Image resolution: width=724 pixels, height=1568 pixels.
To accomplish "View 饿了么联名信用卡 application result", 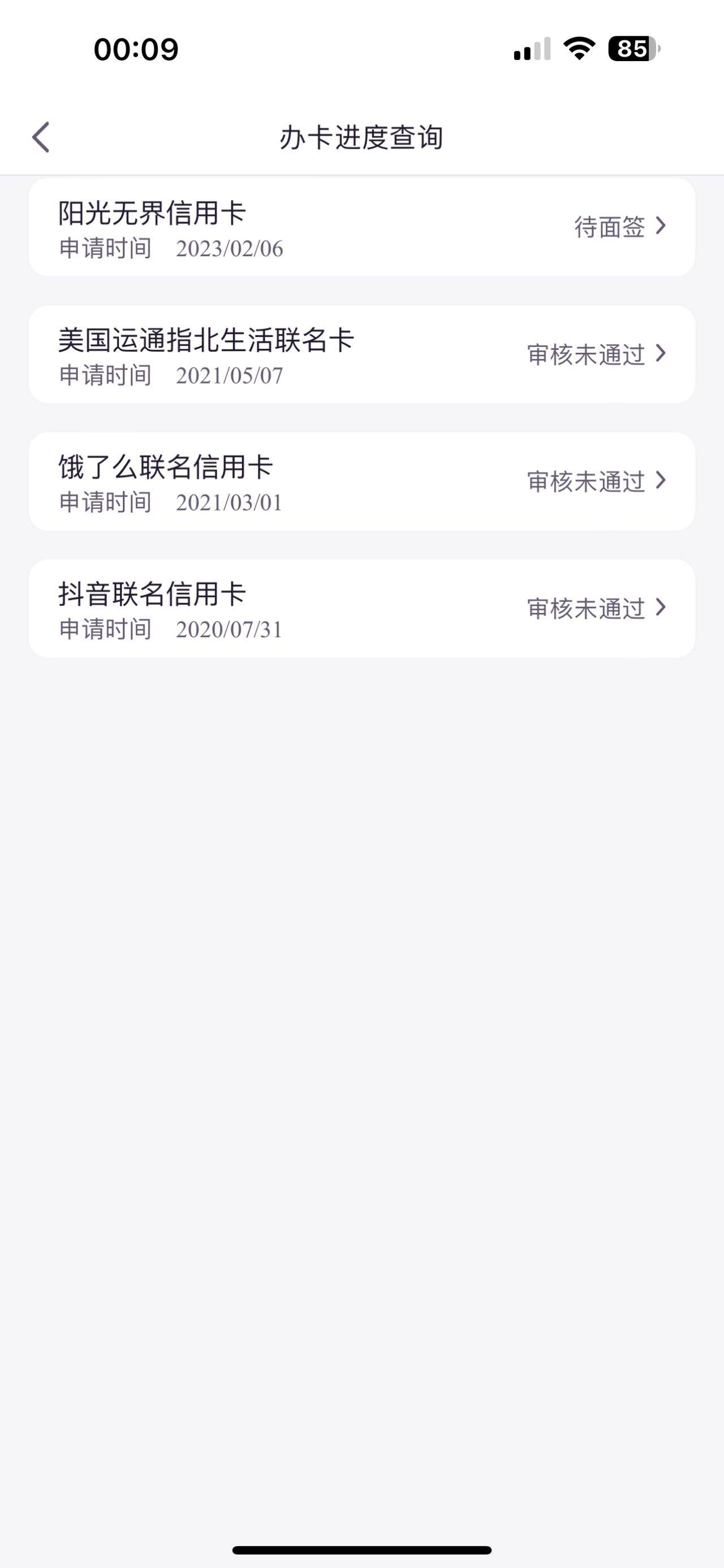I will coord(361,482).
